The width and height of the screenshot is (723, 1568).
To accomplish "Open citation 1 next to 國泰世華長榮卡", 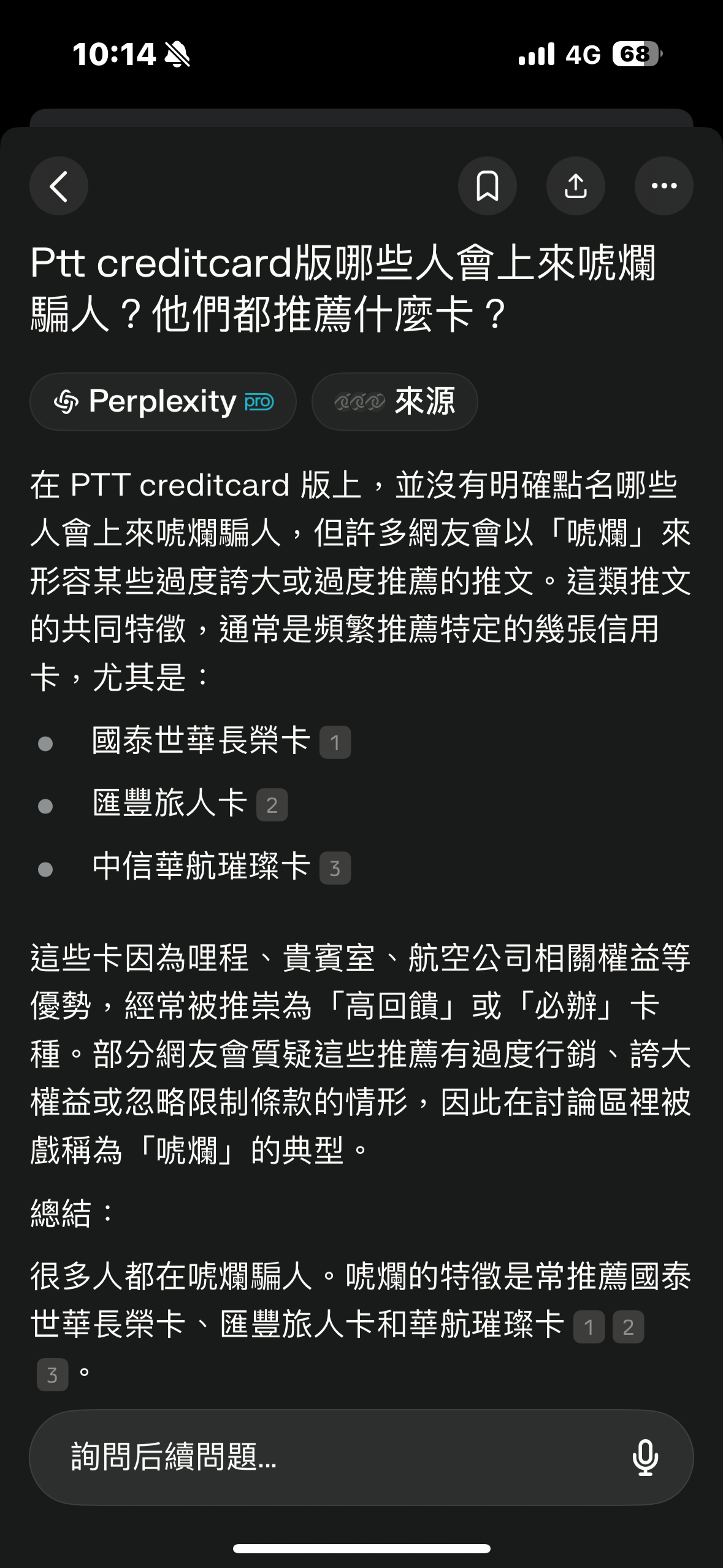I will pos(335,743).
